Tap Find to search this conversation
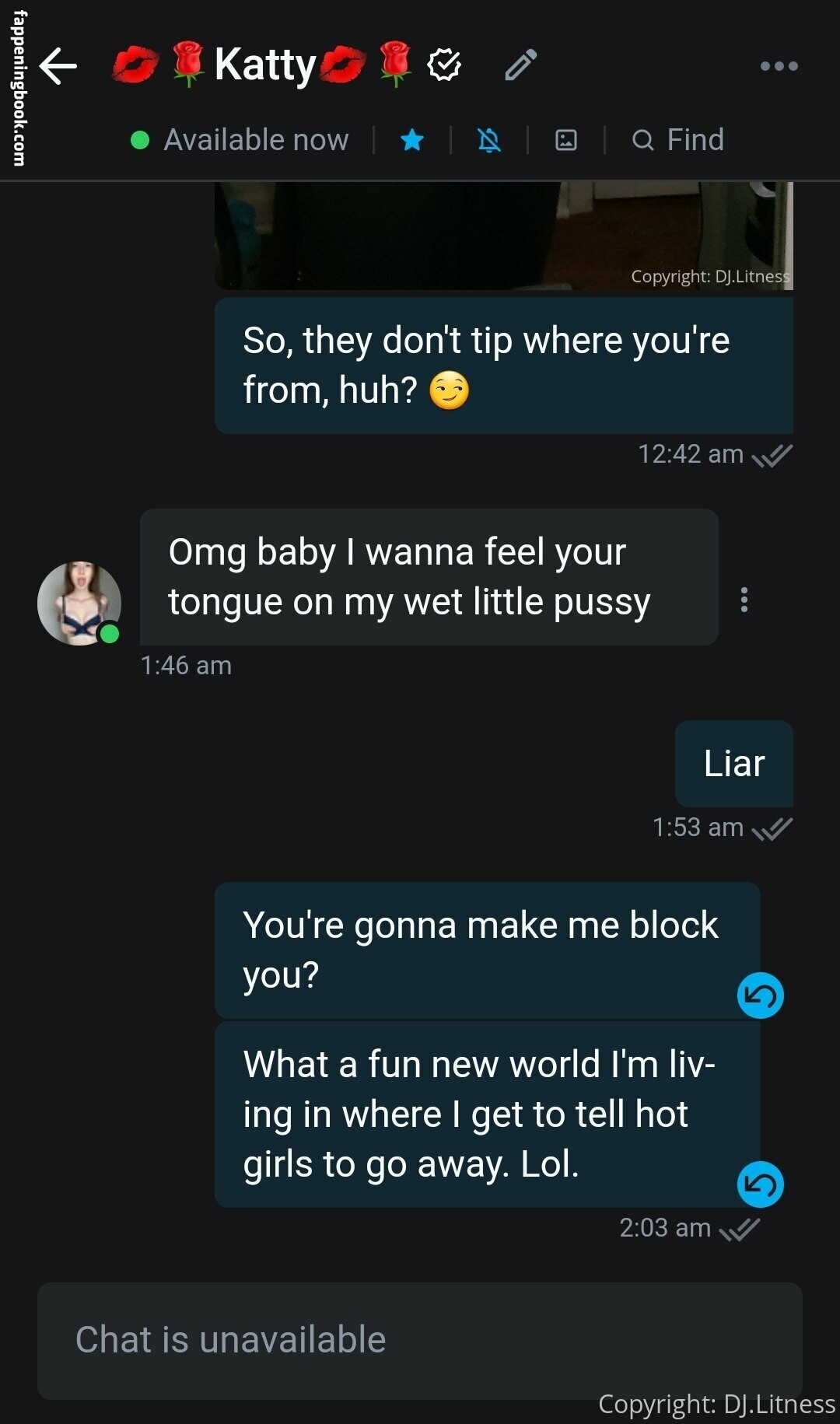 point(679,140)
